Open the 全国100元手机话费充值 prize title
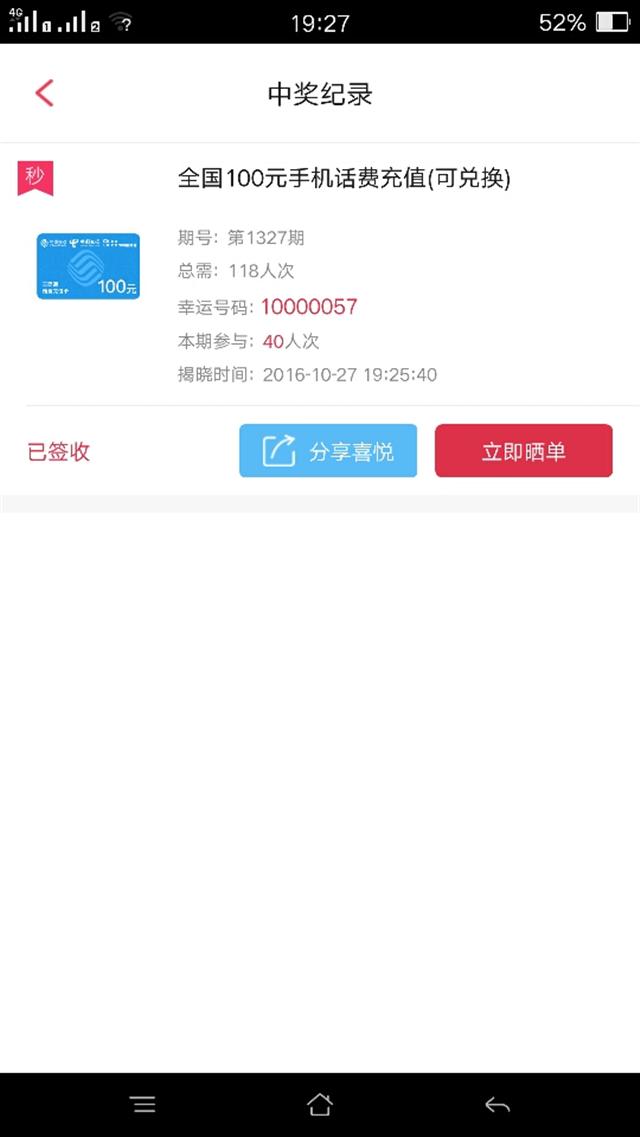640x1137 pixels. [344, 178]
